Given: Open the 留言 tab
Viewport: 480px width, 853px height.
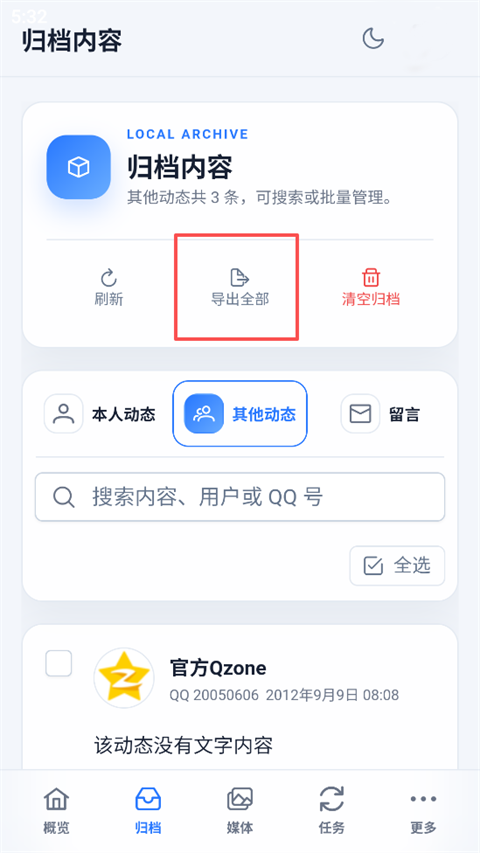Looking at the screenshot, I should [x=380, y=414].
